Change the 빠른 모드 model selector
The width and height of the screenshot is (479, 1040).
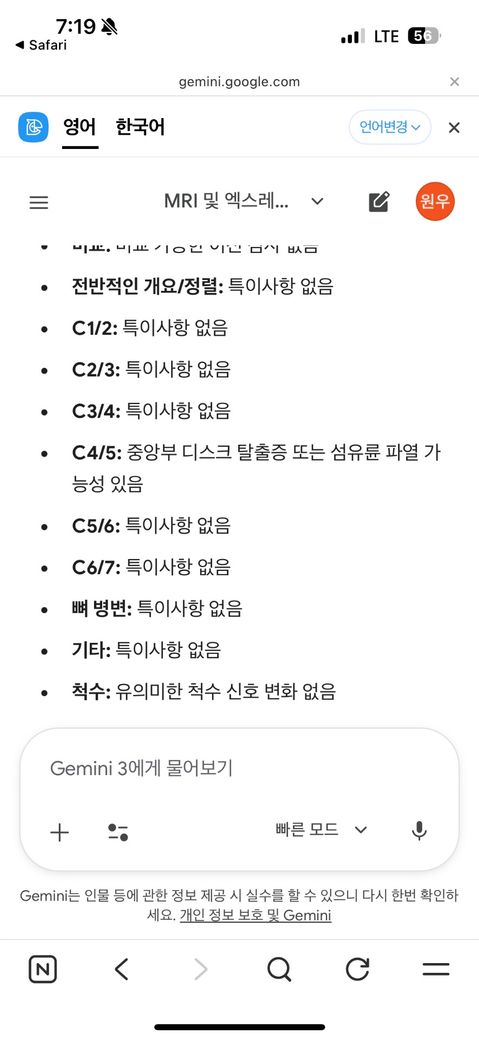pyautogui.click(x=321, y=830)
